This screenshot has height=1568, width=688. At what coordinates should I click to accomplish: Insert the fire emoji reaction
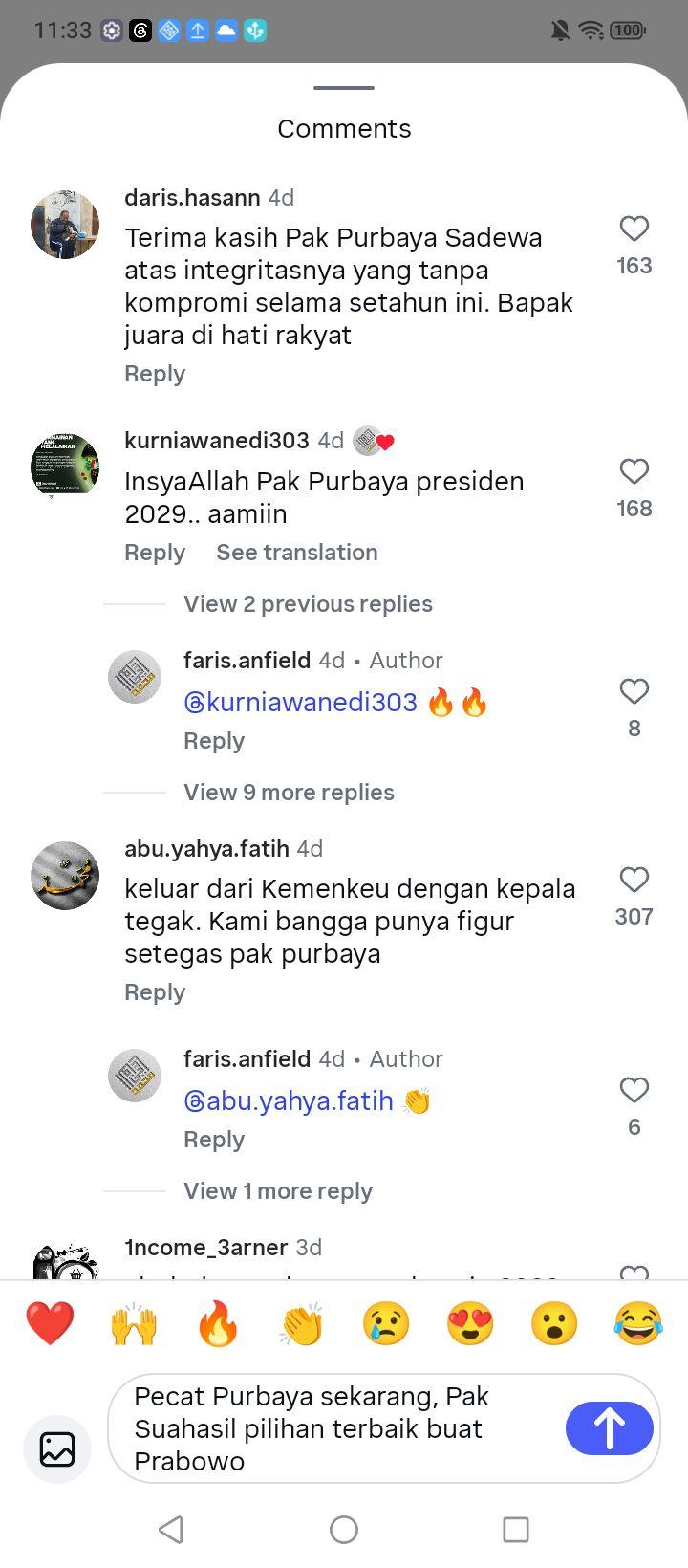tap(218, 1324)
